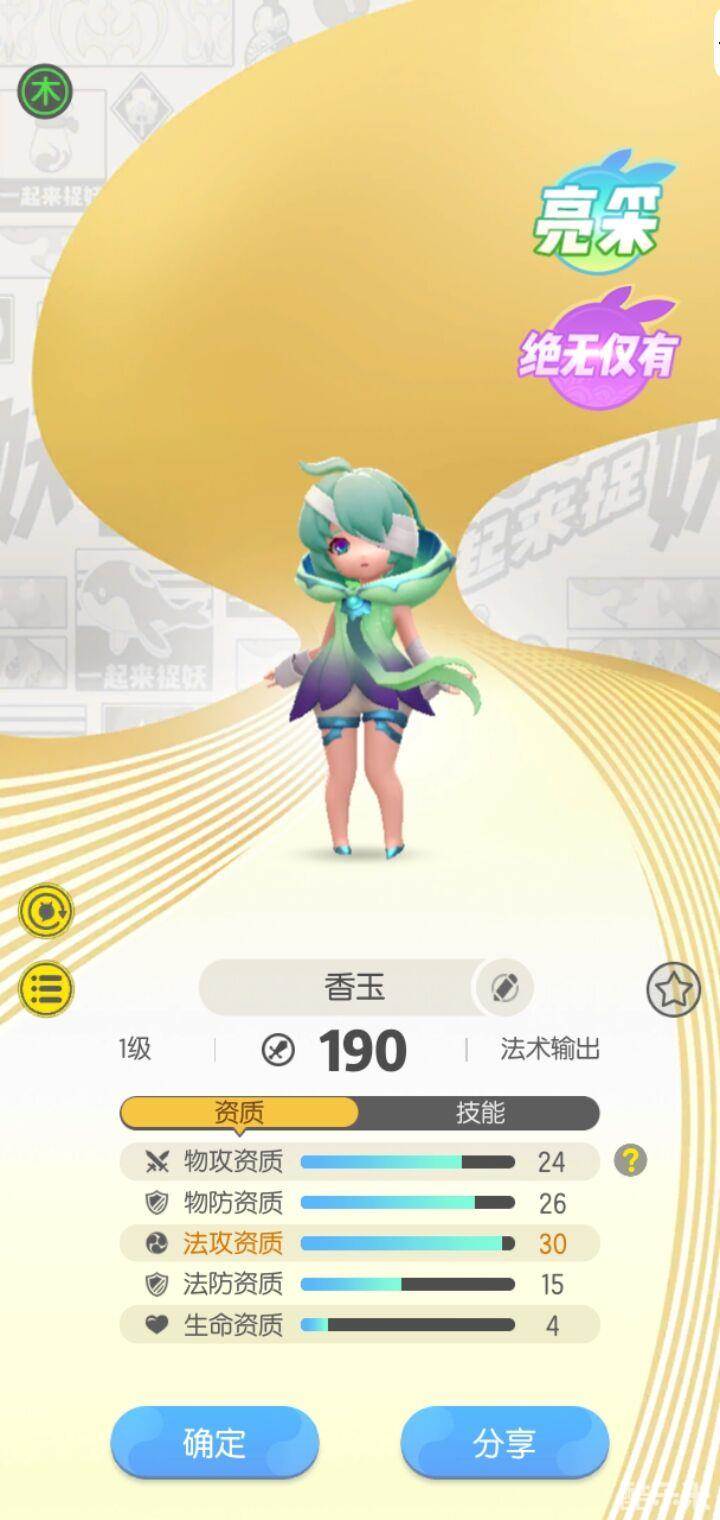Screen dimensions: 720x1520
Task: Tap the 确定 confirm button
Action: pos(214,1442)
